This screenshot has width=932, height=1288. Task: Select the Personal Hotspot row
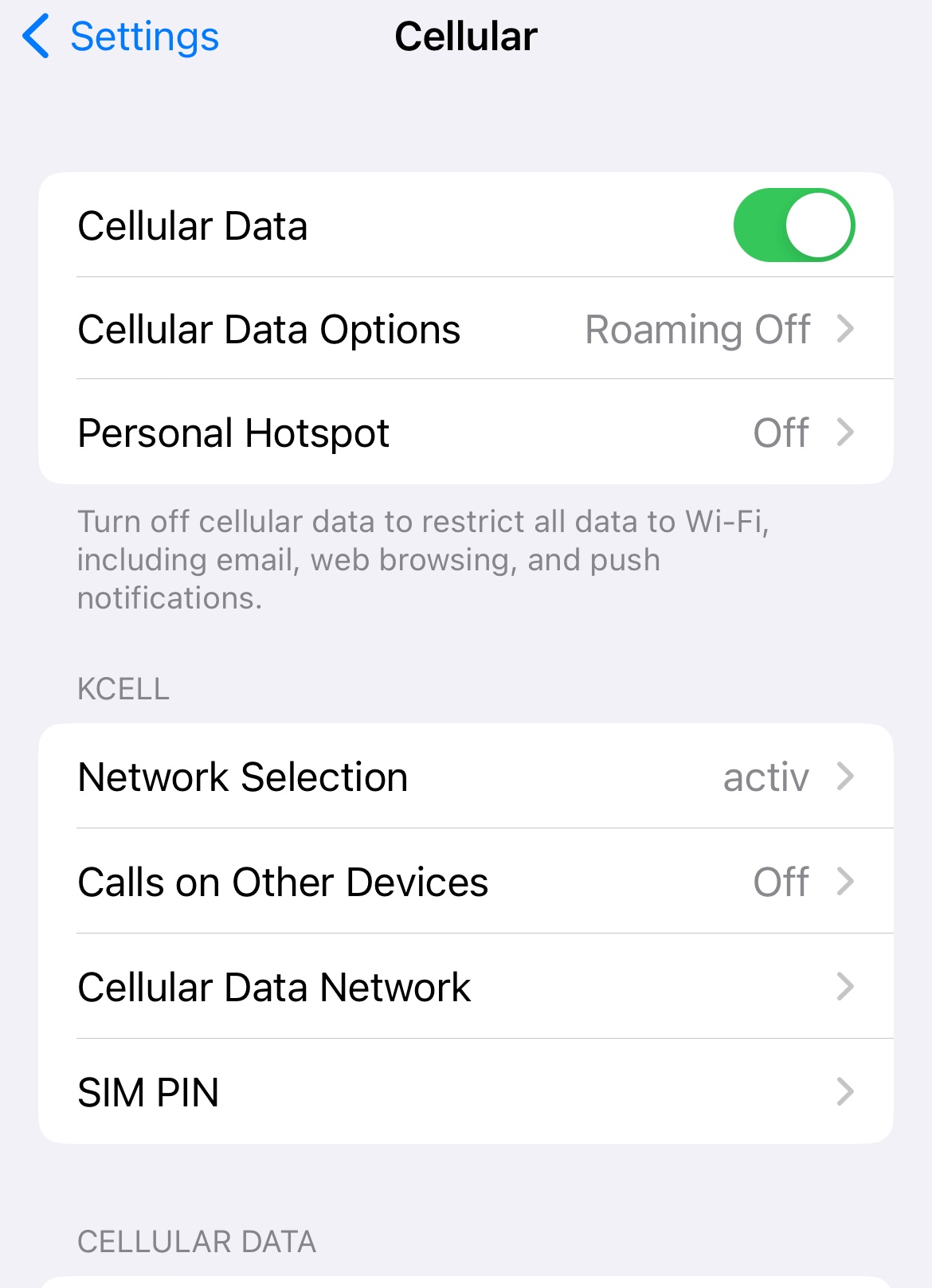click(233, 432)
